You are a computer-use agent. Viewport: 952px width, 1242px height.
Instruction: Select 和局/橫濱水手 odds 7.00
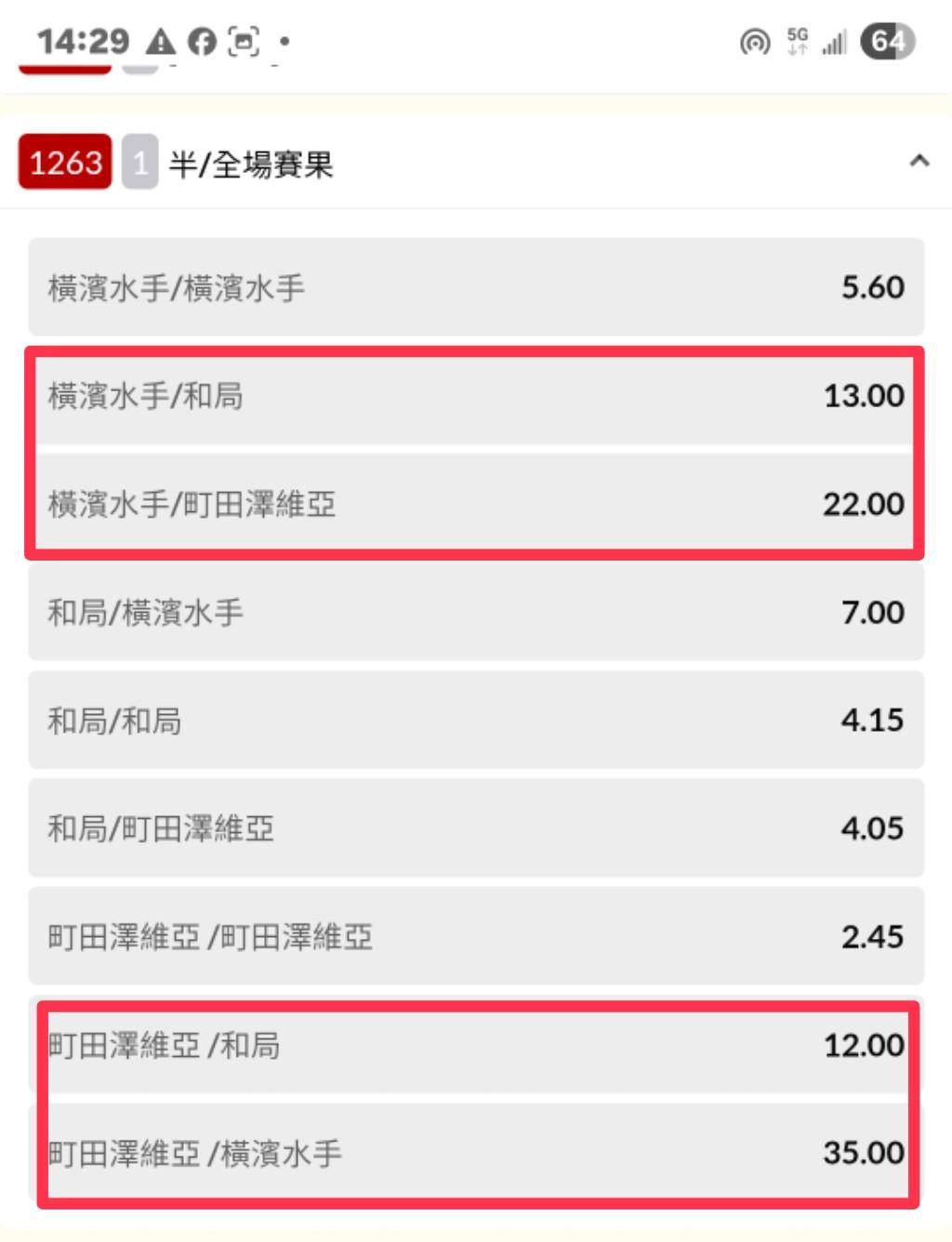pos(476,613)
